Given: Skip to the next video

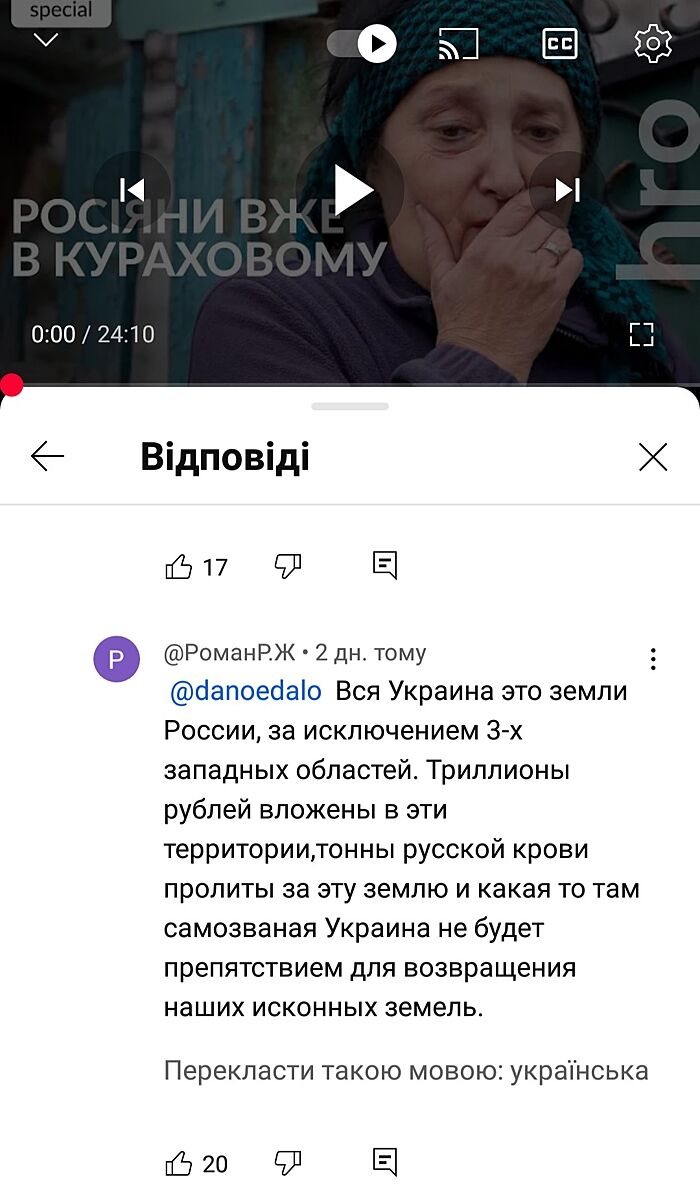Looking at the screenshot, I should click(x=567, y=190).
